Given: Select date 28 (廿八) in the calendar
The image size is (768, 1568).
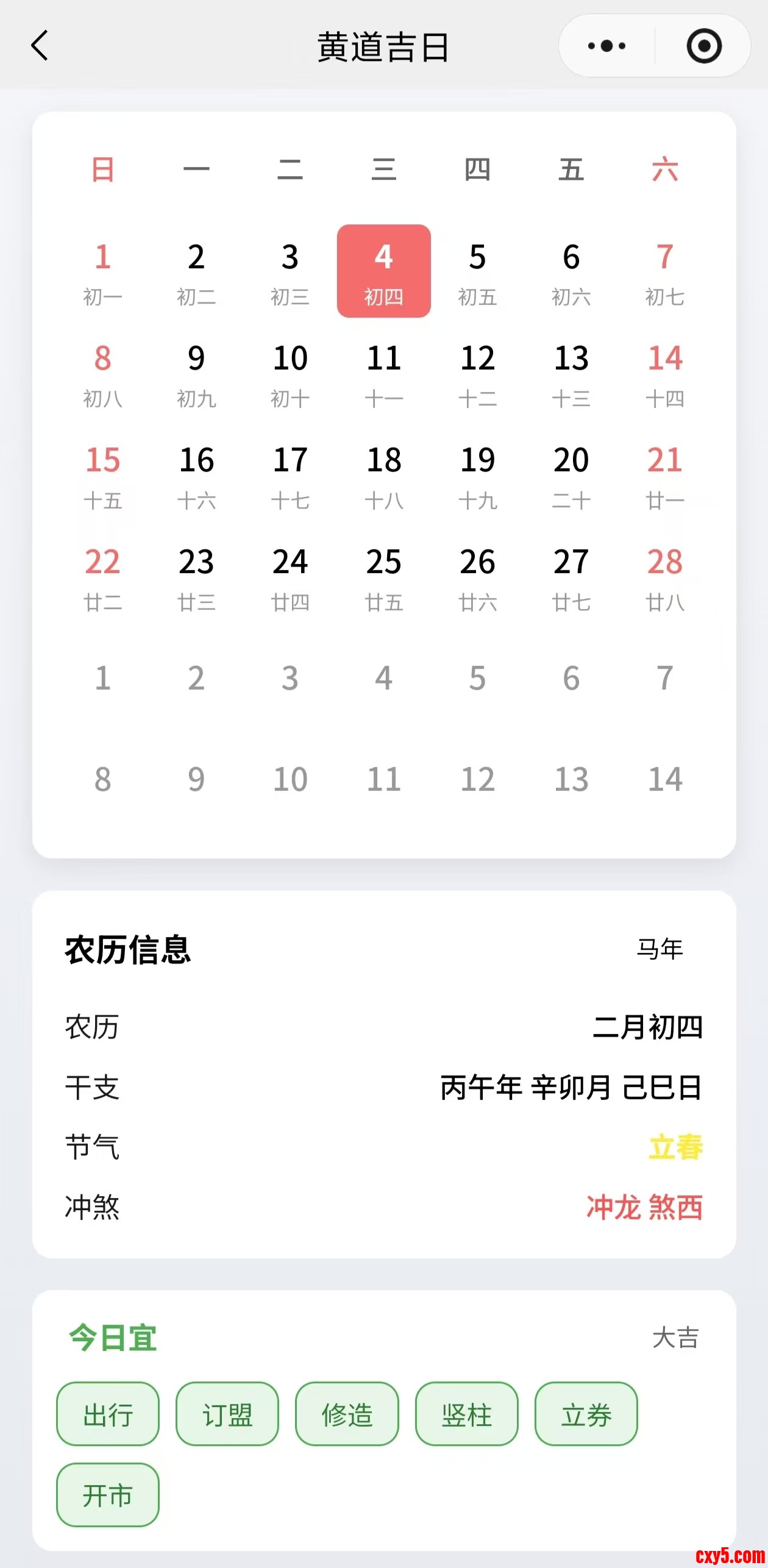Looking at the screenshot, I should point(664,576).
